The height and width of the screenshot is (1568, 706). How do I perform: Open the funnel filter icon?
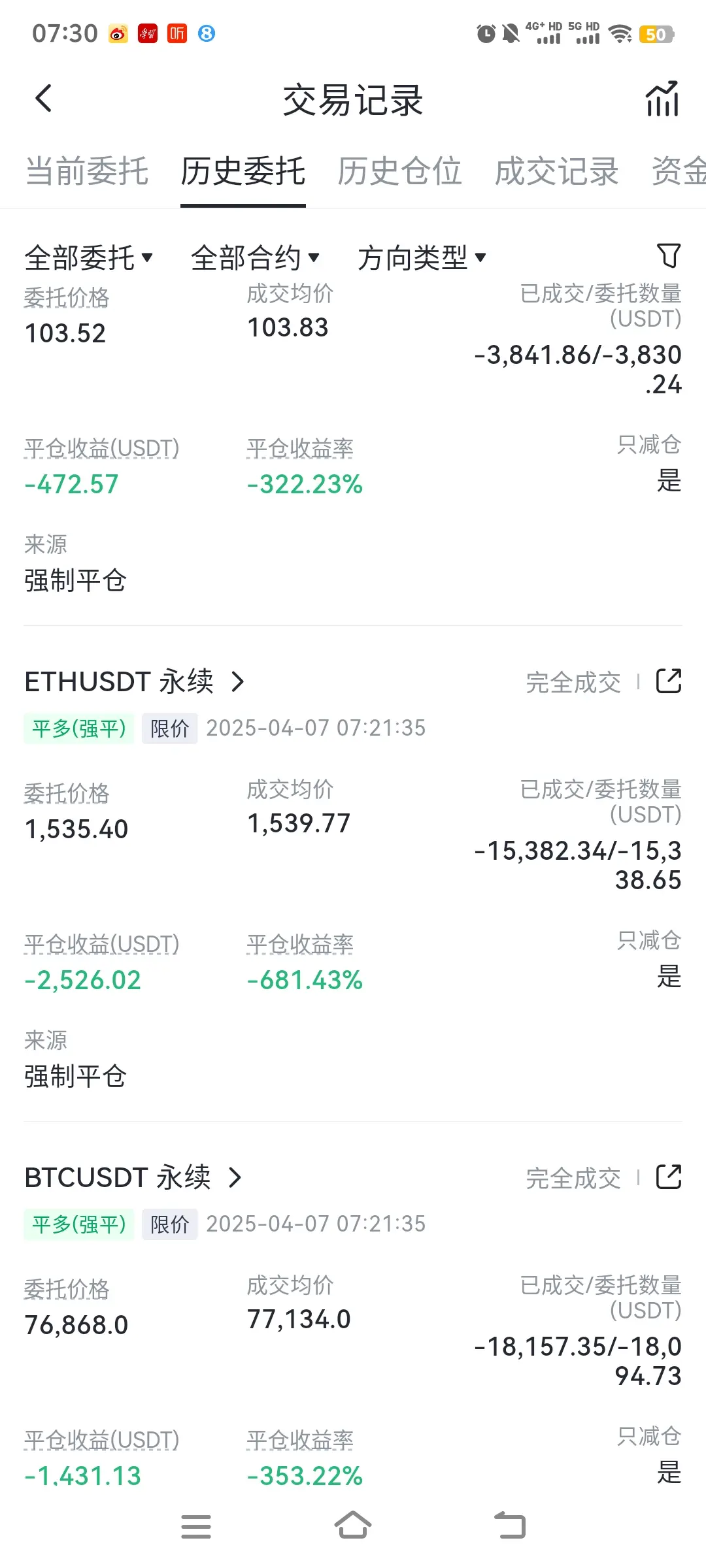[668, 255]
